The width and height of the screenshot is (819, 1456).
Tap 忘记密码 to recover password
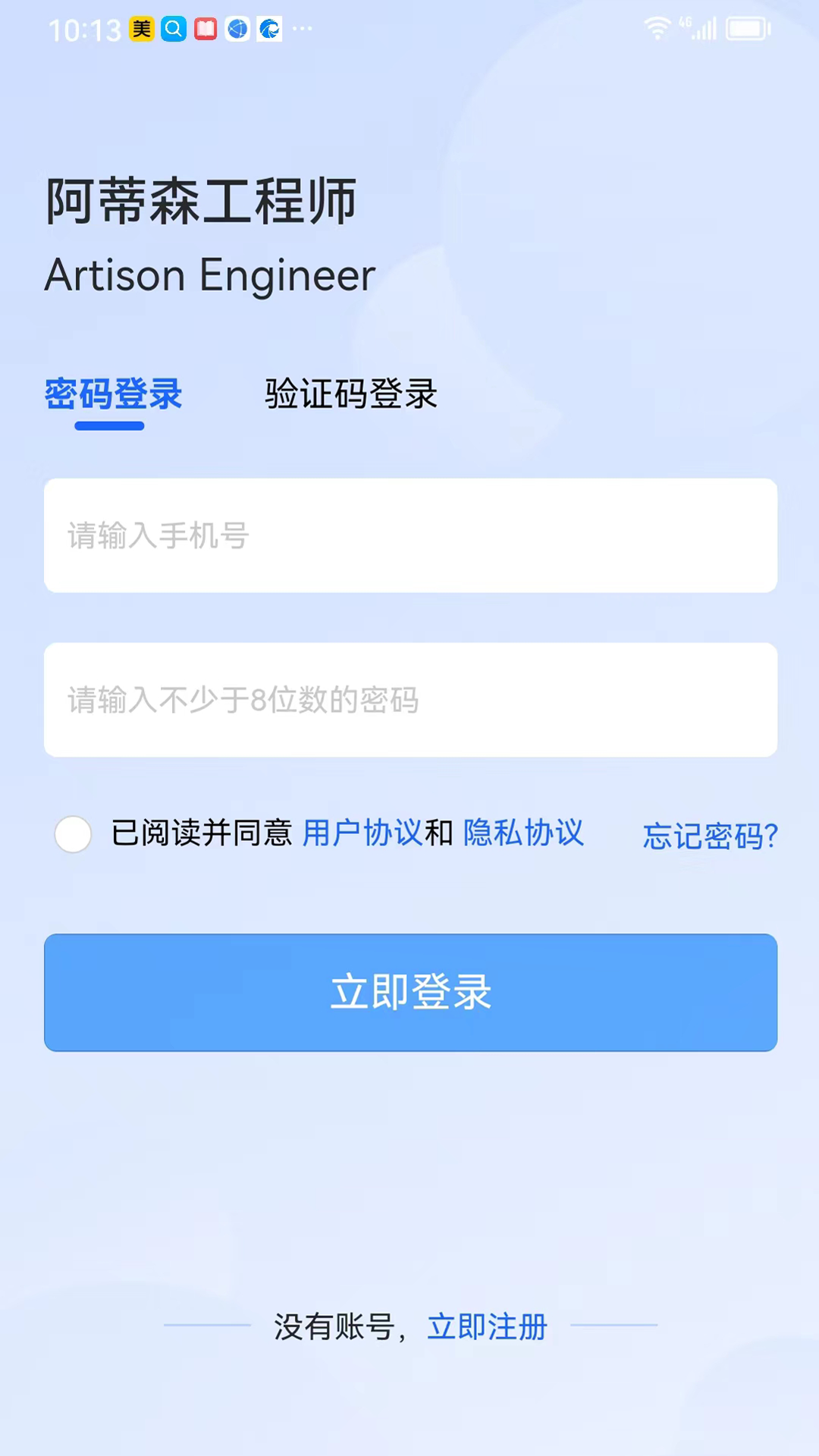711,836
